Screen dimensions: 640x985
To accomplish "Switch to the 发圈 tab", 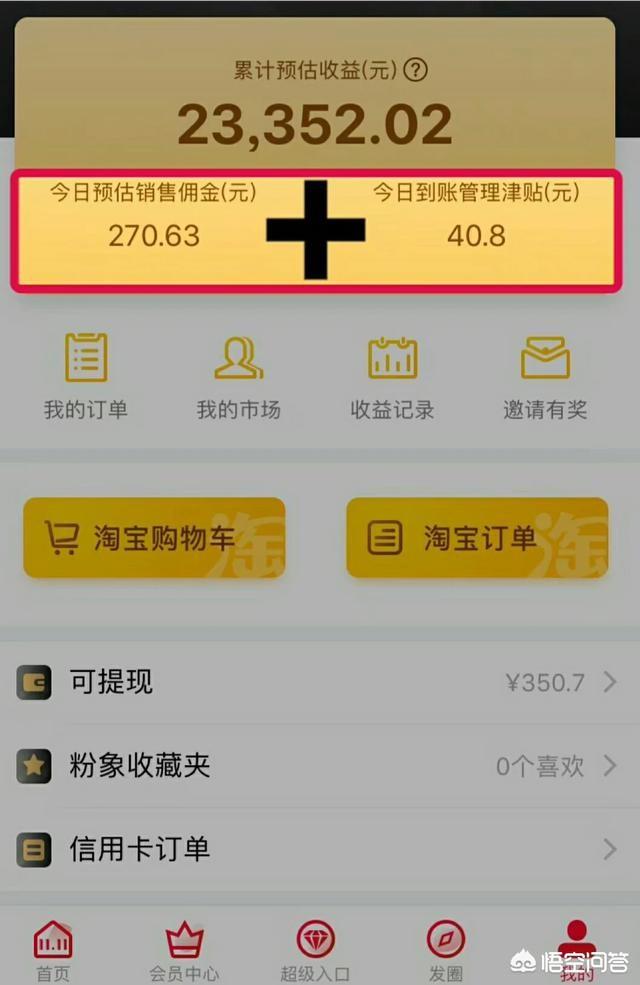I will tap(446, 950).
